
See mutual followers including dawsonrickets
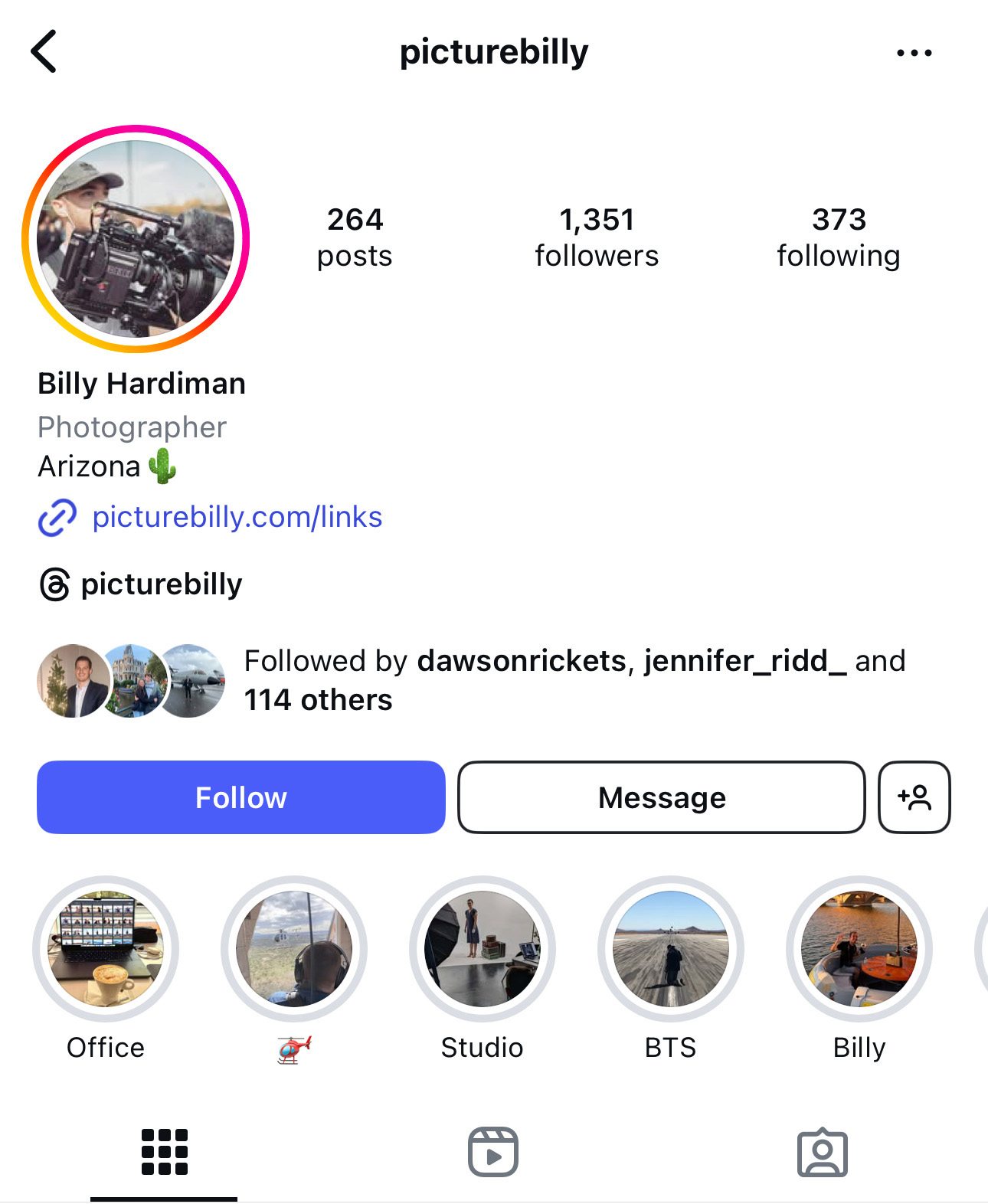pos(574,680)
